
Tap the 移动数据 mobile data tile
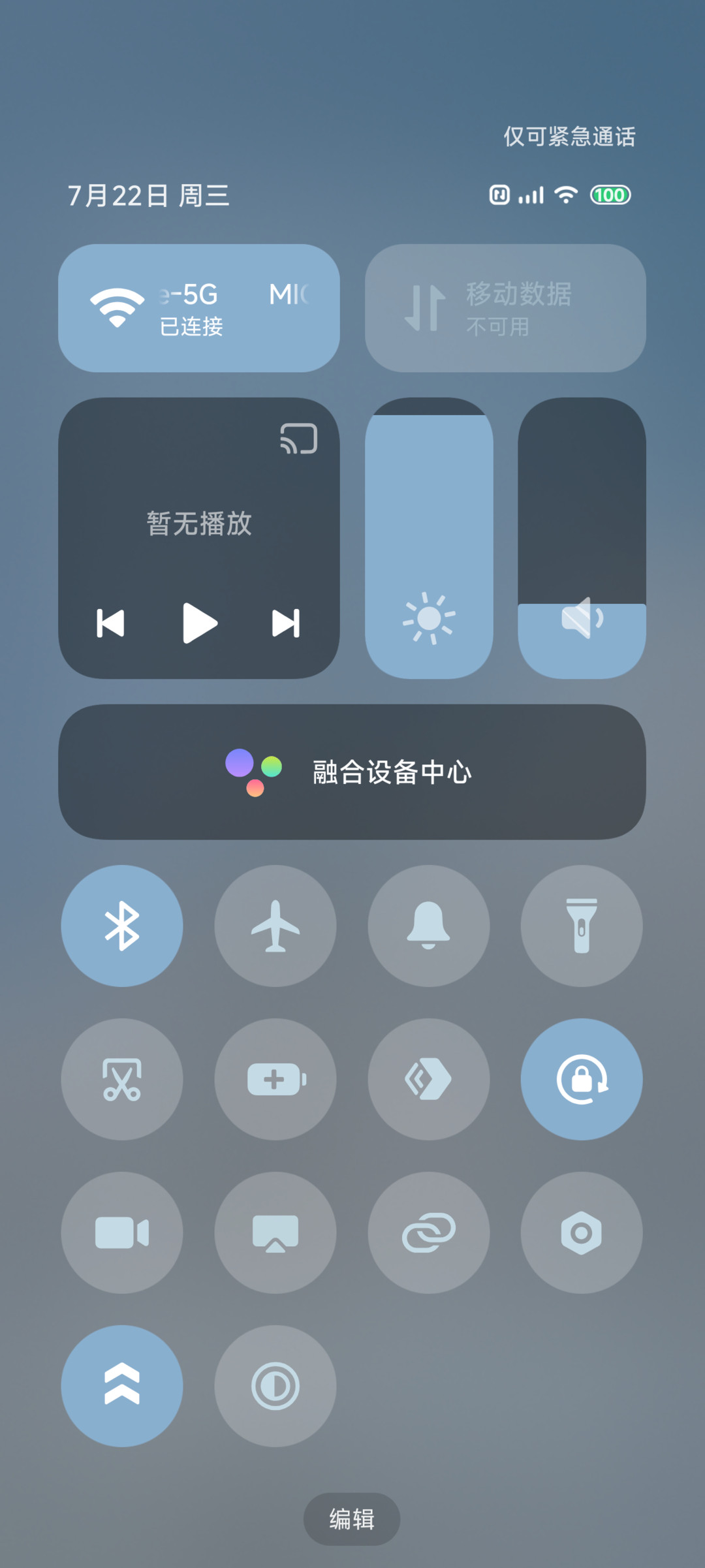pos(505,308)
